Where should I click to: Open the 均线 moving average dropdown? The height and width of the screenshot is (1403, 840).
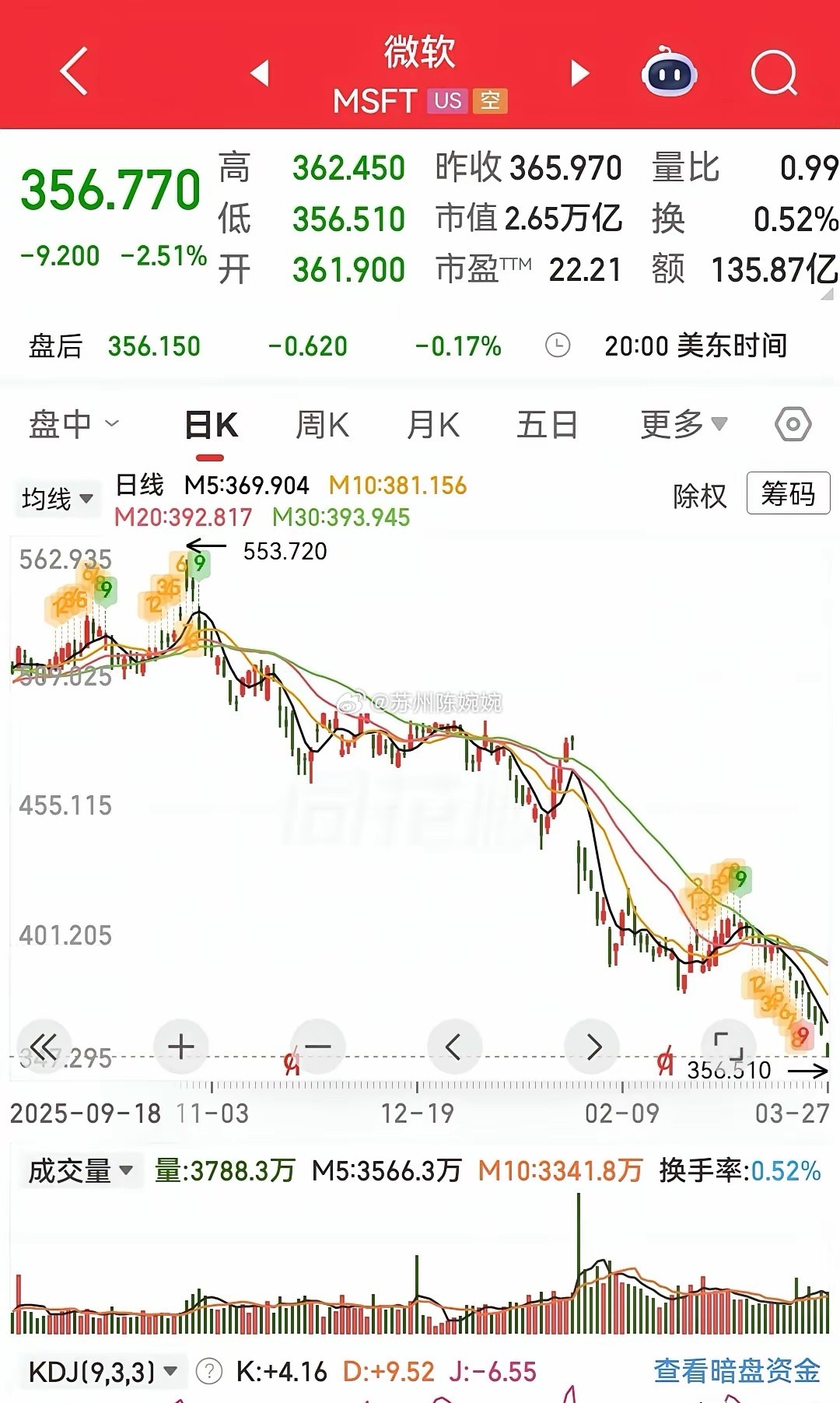(x=60, y=498)
